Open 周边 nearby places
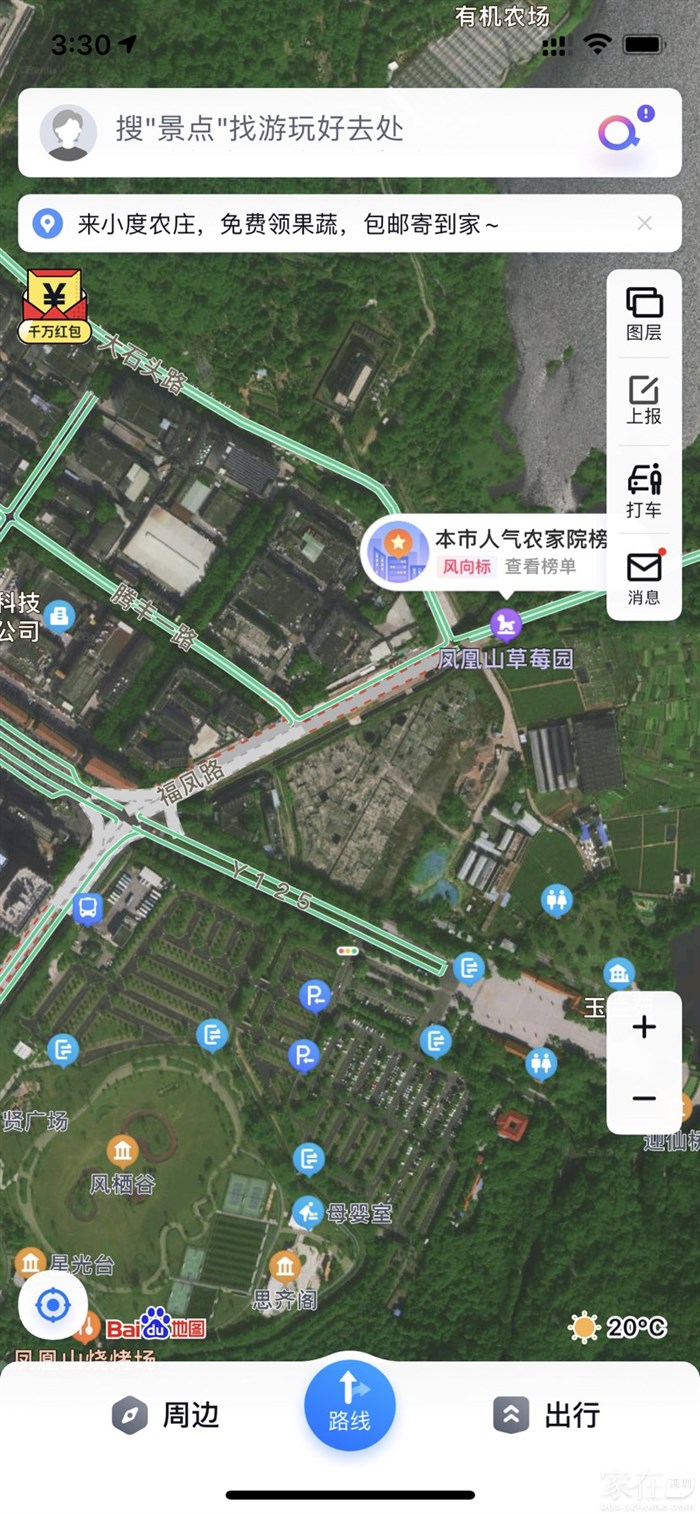Image resolution: width=700 pixels, height=1514 pixels. [x=165, y=1415]
